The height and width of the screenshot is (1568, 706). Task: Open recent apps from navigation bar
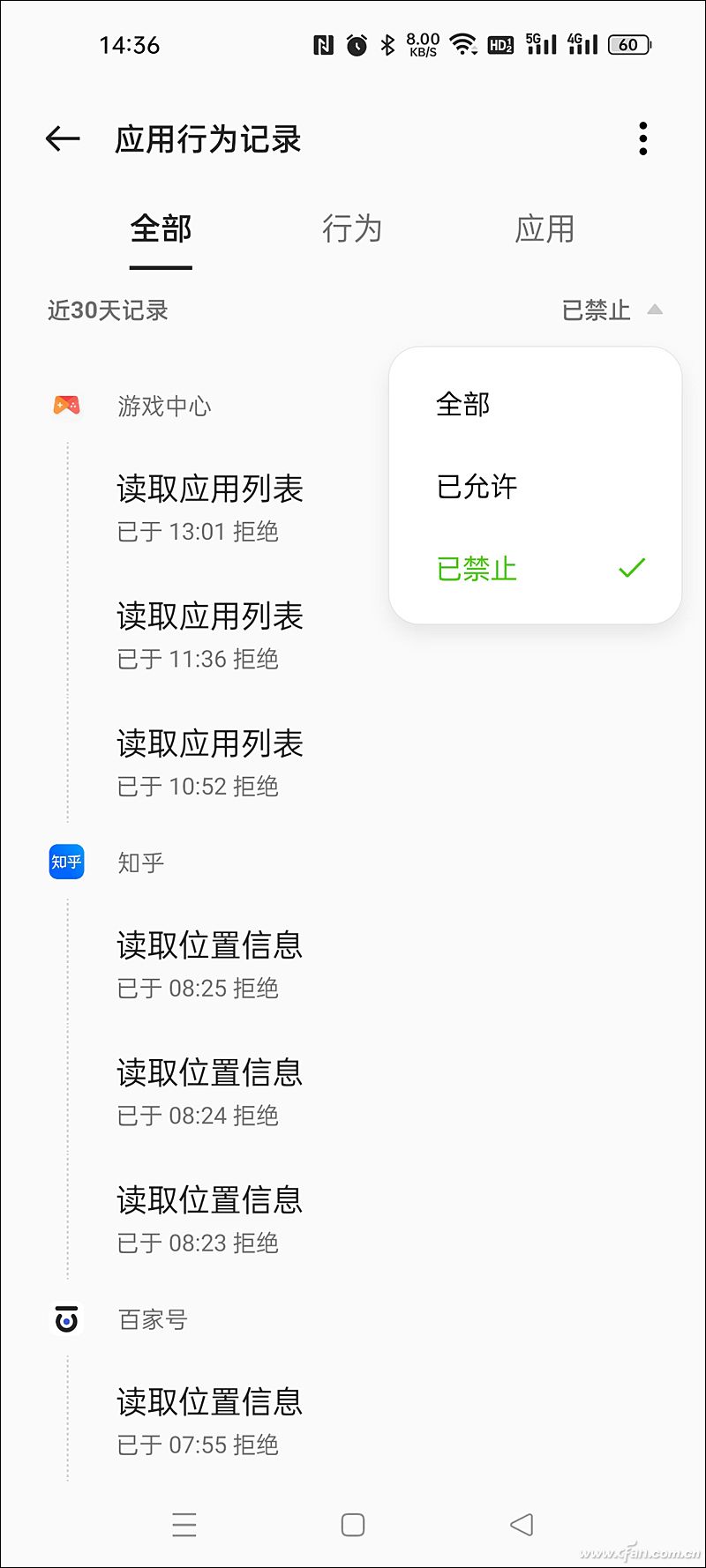pyautogui.click(x=184, y=1525)
